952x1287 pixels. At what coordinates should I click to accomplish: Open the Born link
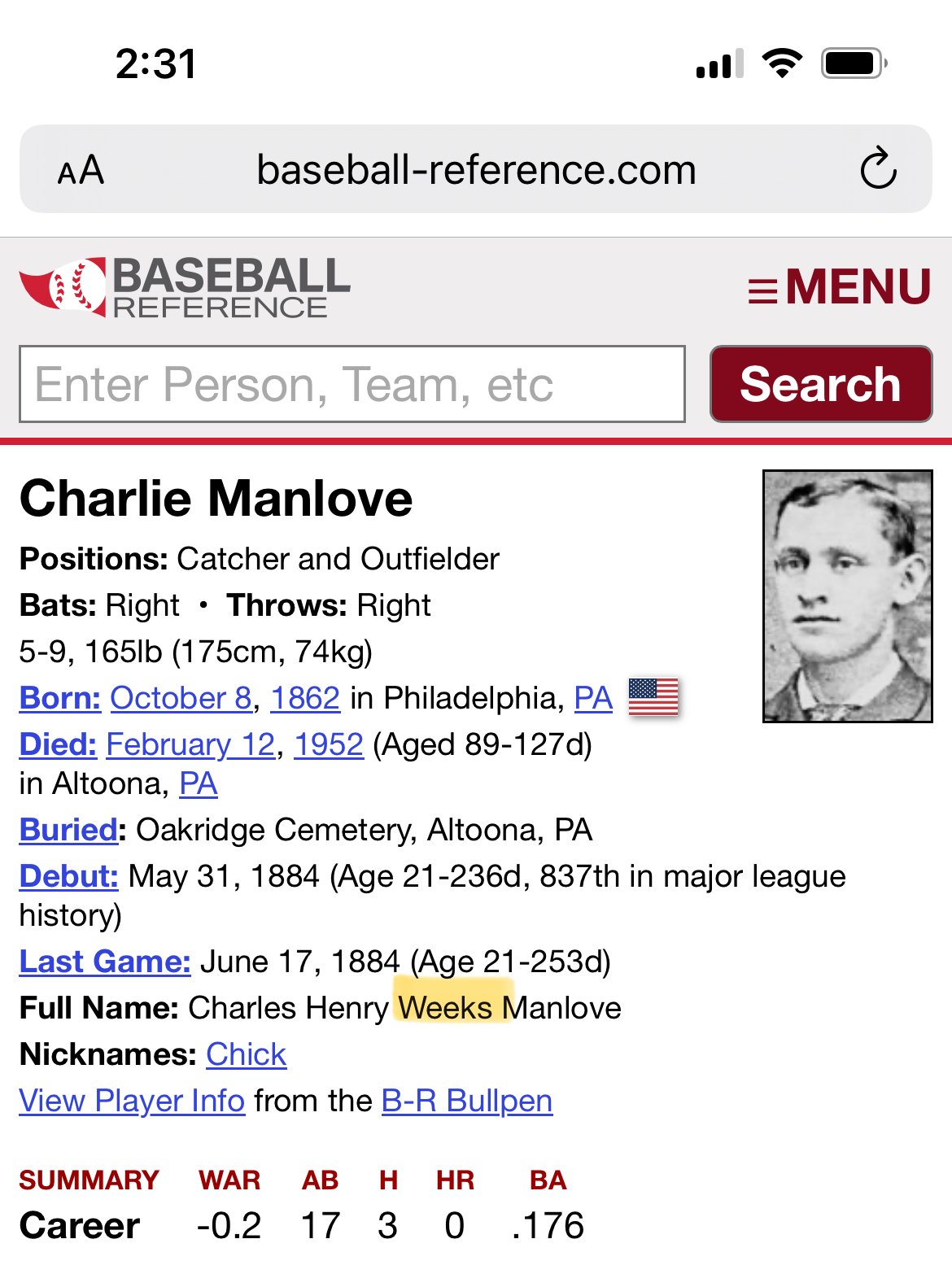pos(59,698)
